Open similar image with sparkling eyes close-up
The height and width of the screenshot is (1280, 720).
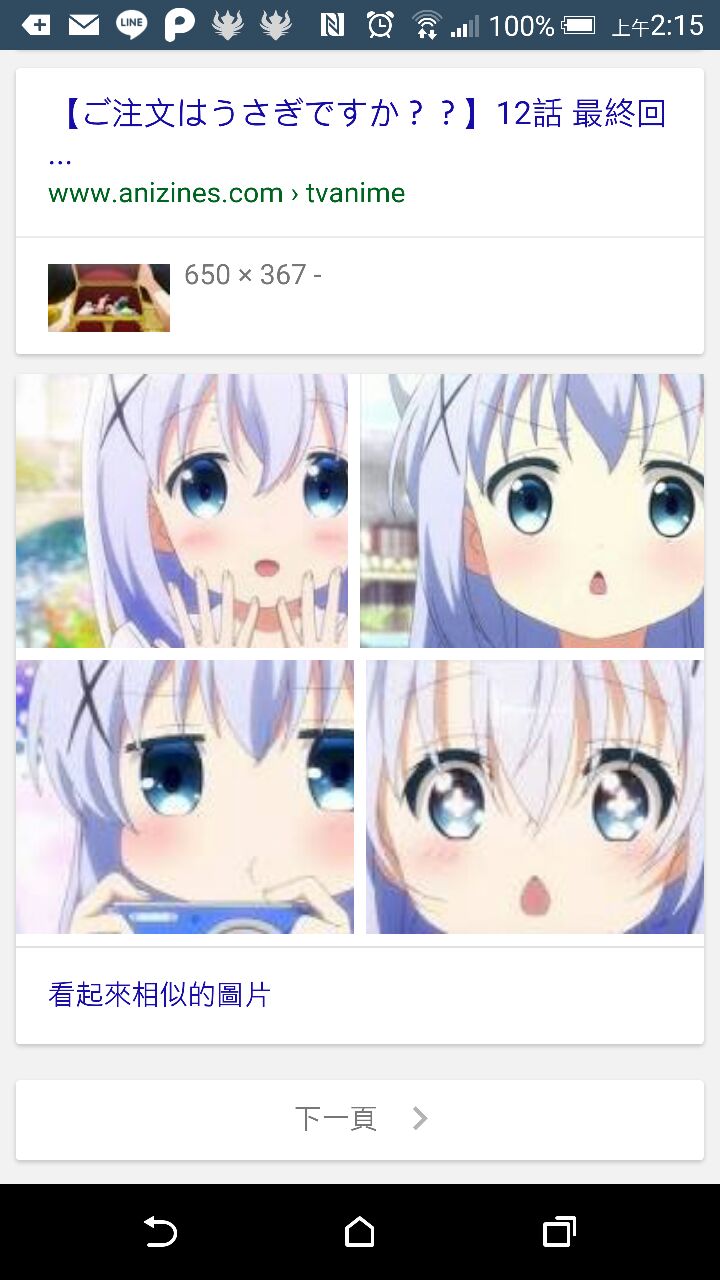[x=535, y=796]
